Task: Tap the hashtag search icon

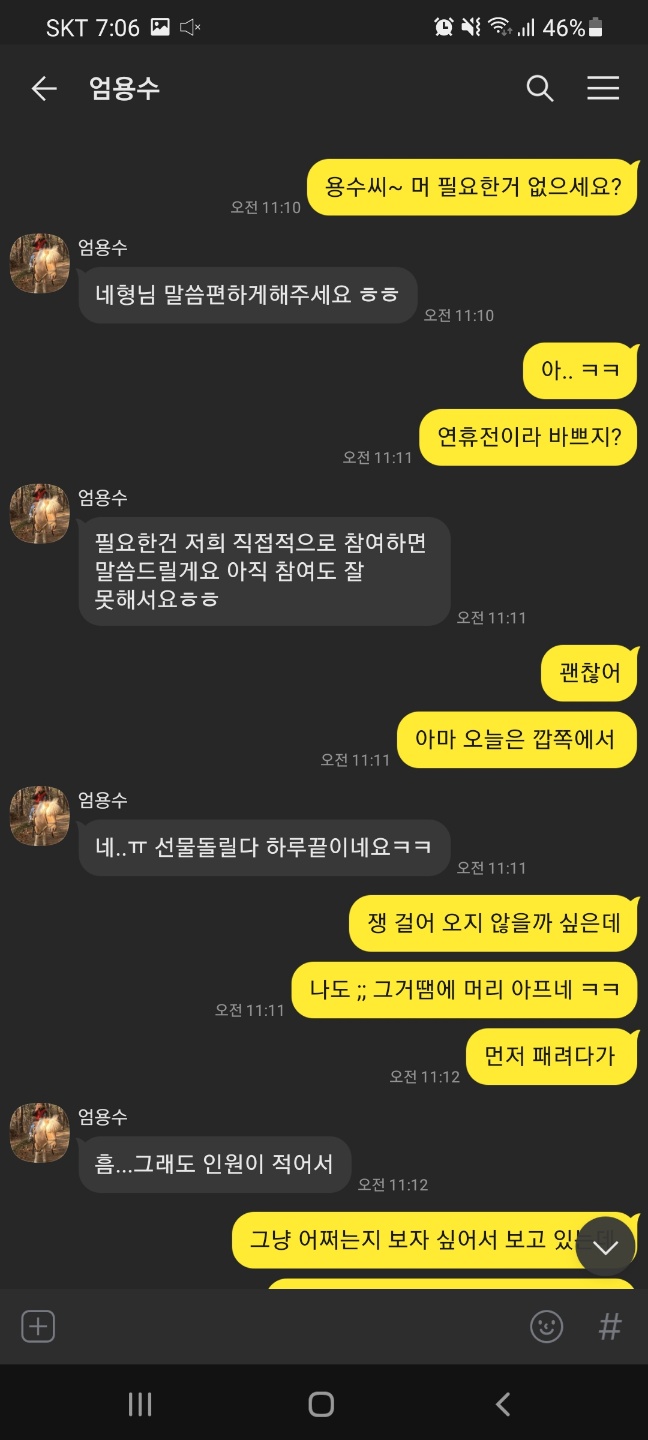Action: 610,1326
